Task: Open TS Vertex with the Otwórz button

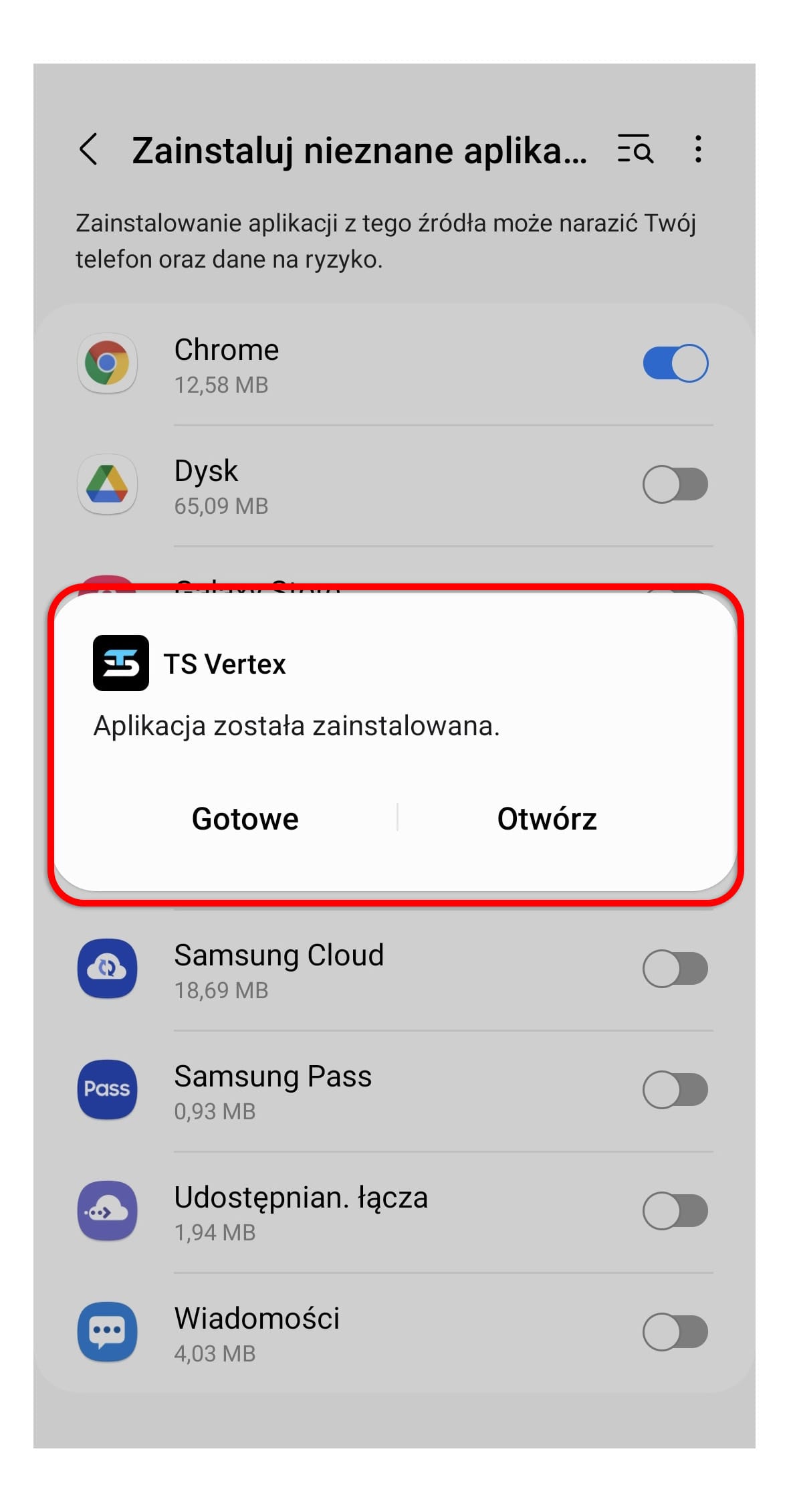Action: click(x=547, y=818)
